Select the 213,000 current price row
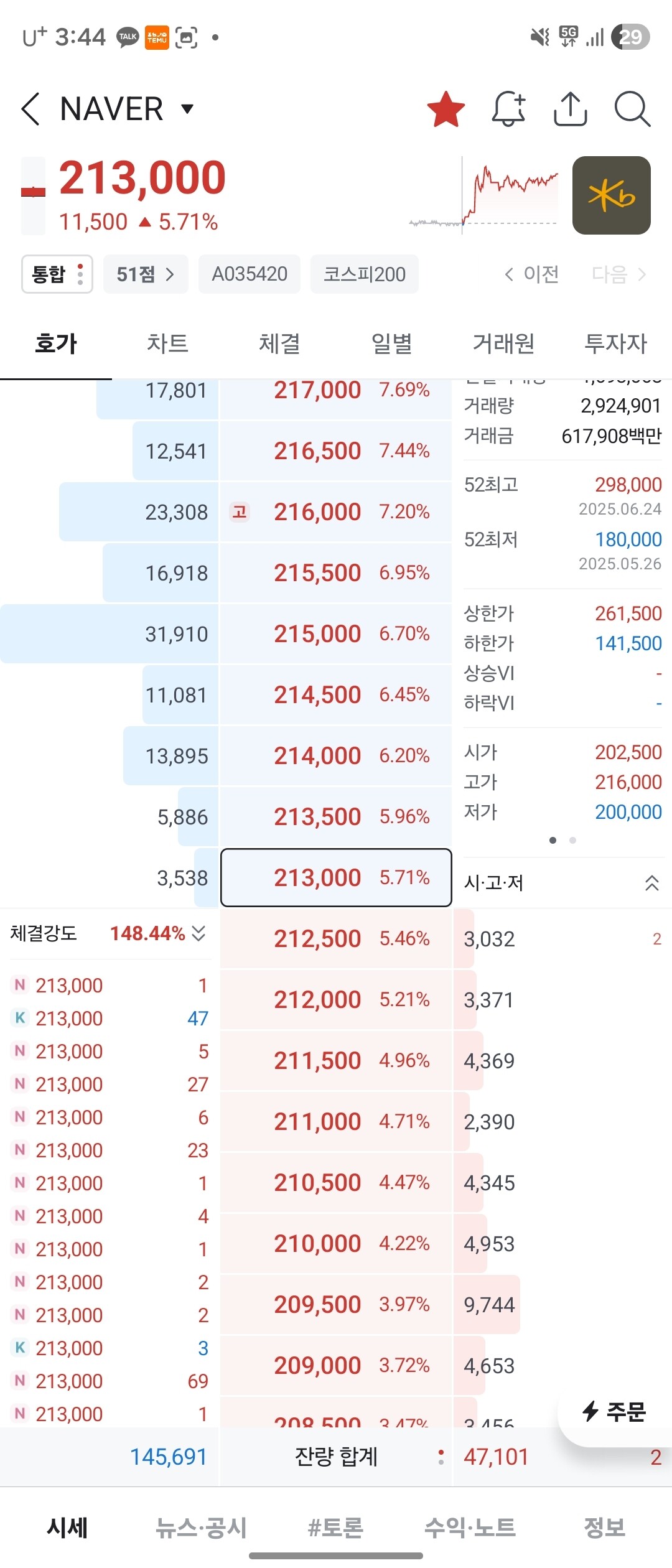The width and height of the screenshot is (672, 1568). click(x=336, y=878)
